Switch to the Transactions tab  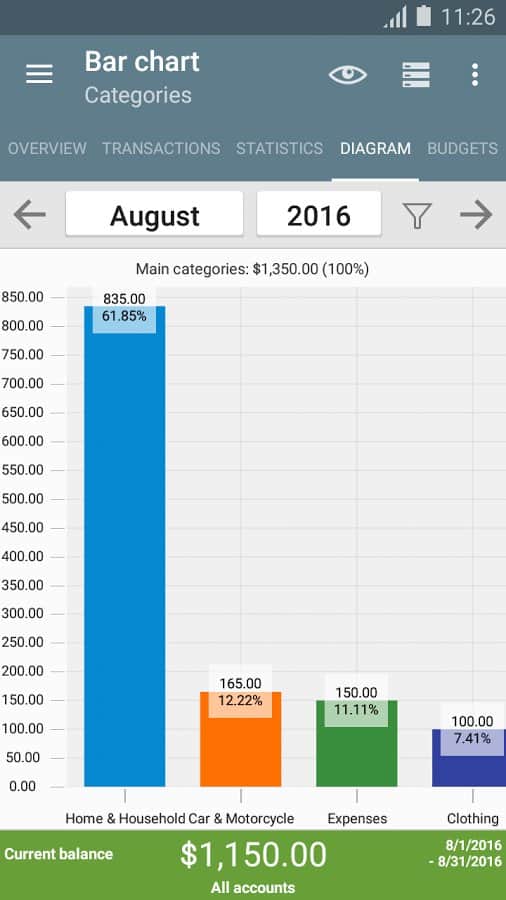click(161, 148)
